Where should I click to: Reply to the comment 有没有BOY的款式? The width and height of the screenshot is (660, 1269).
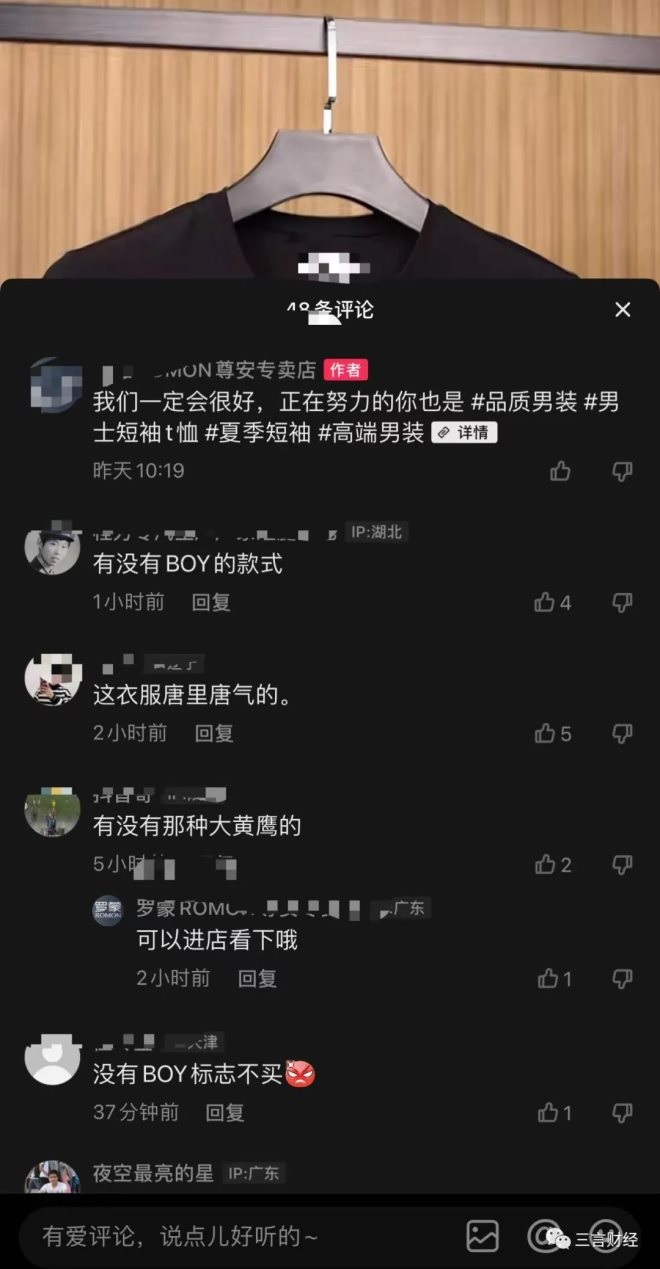(x=211, y=602)
